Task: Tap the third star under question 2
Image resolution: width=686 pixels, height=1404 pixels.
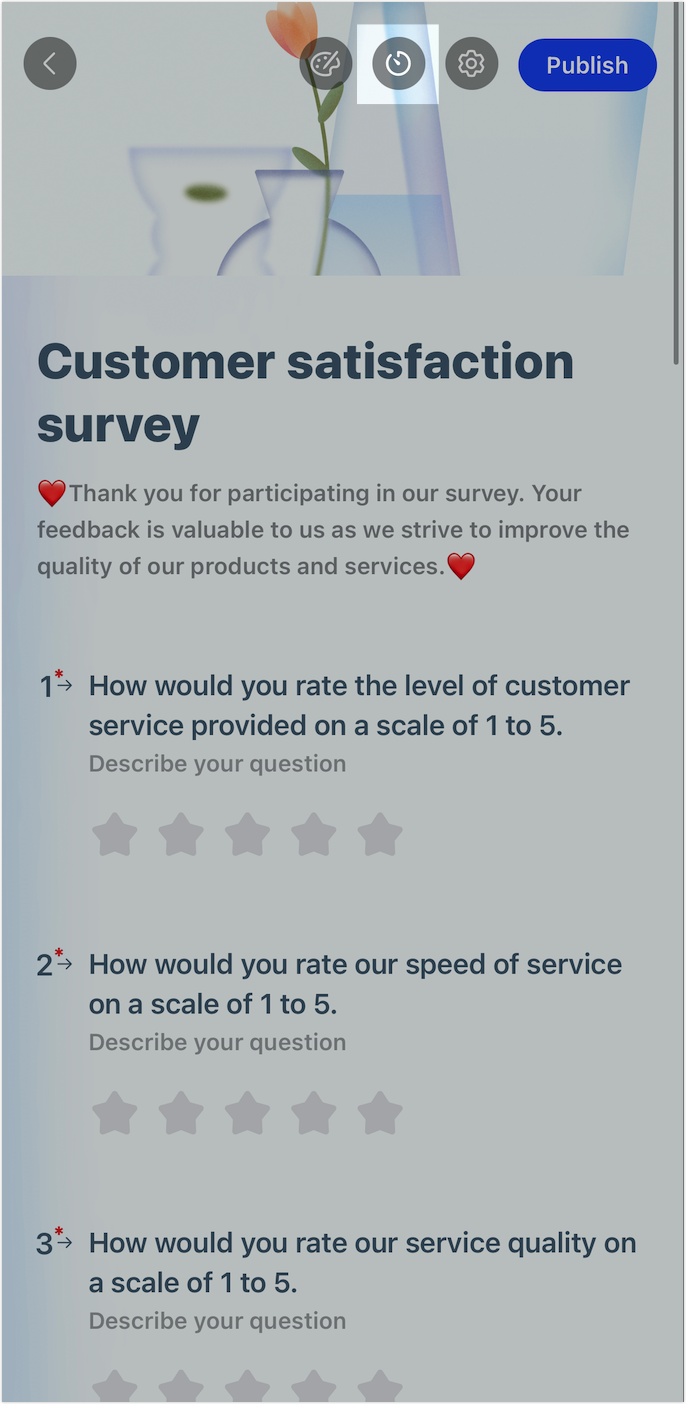Action: click(247, 1113)
